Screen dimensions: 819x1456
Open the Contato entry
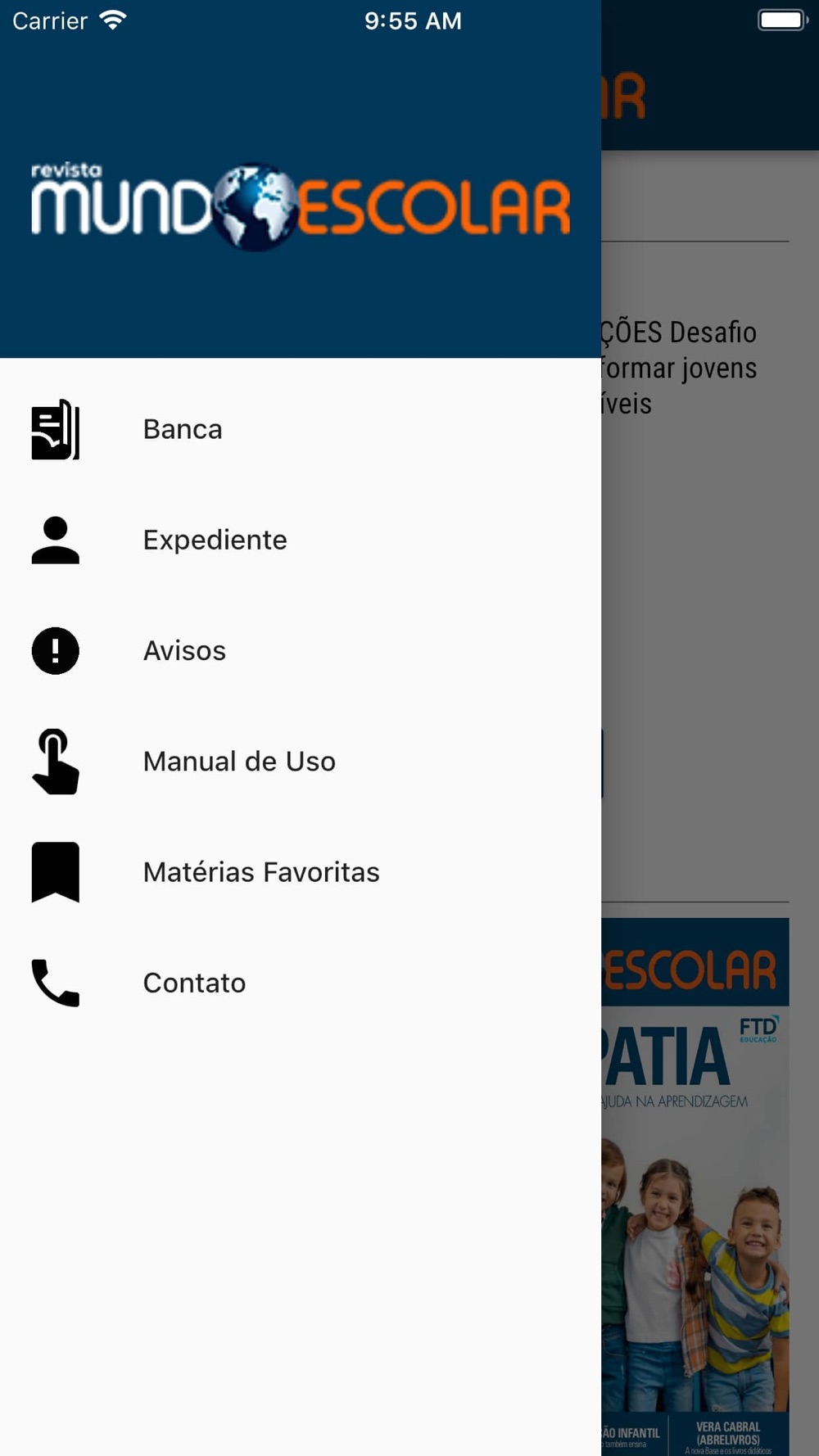pyautogui.click(x=301, y=983)
